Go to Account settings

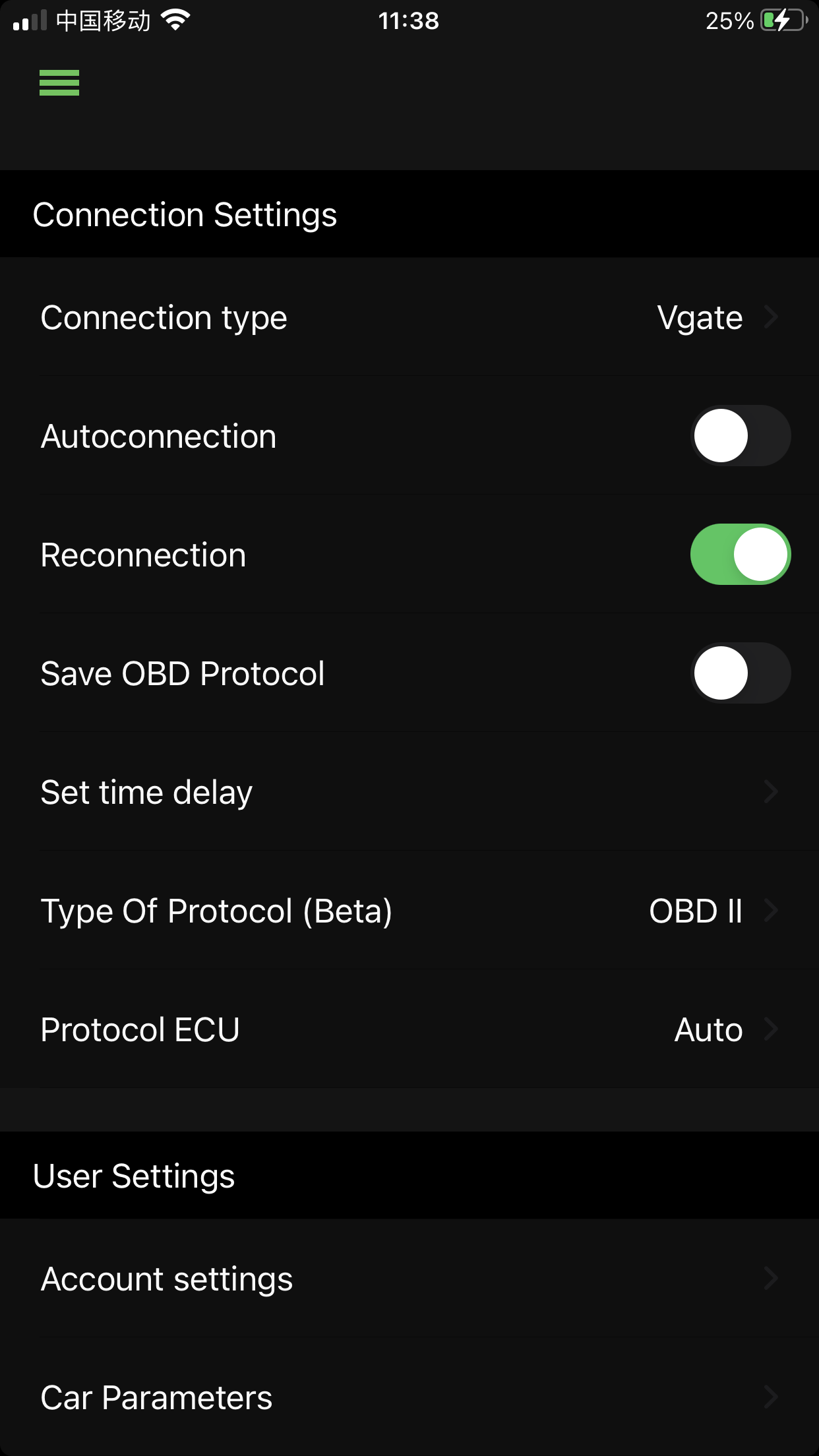pyautogui.click(x=409, y=1279)
